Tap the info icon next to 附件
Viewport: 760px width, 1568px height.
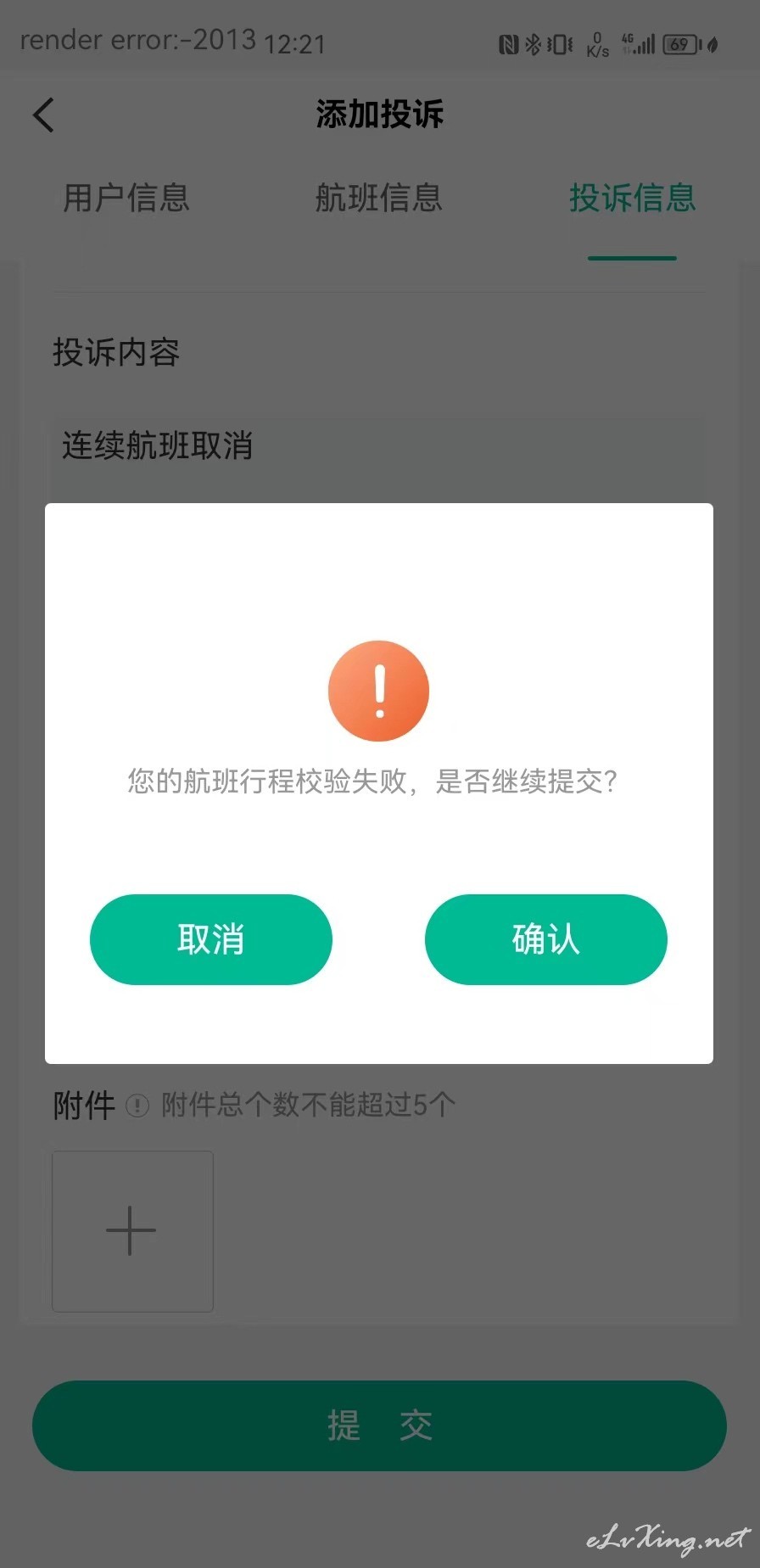click(x=137, y=1106)
